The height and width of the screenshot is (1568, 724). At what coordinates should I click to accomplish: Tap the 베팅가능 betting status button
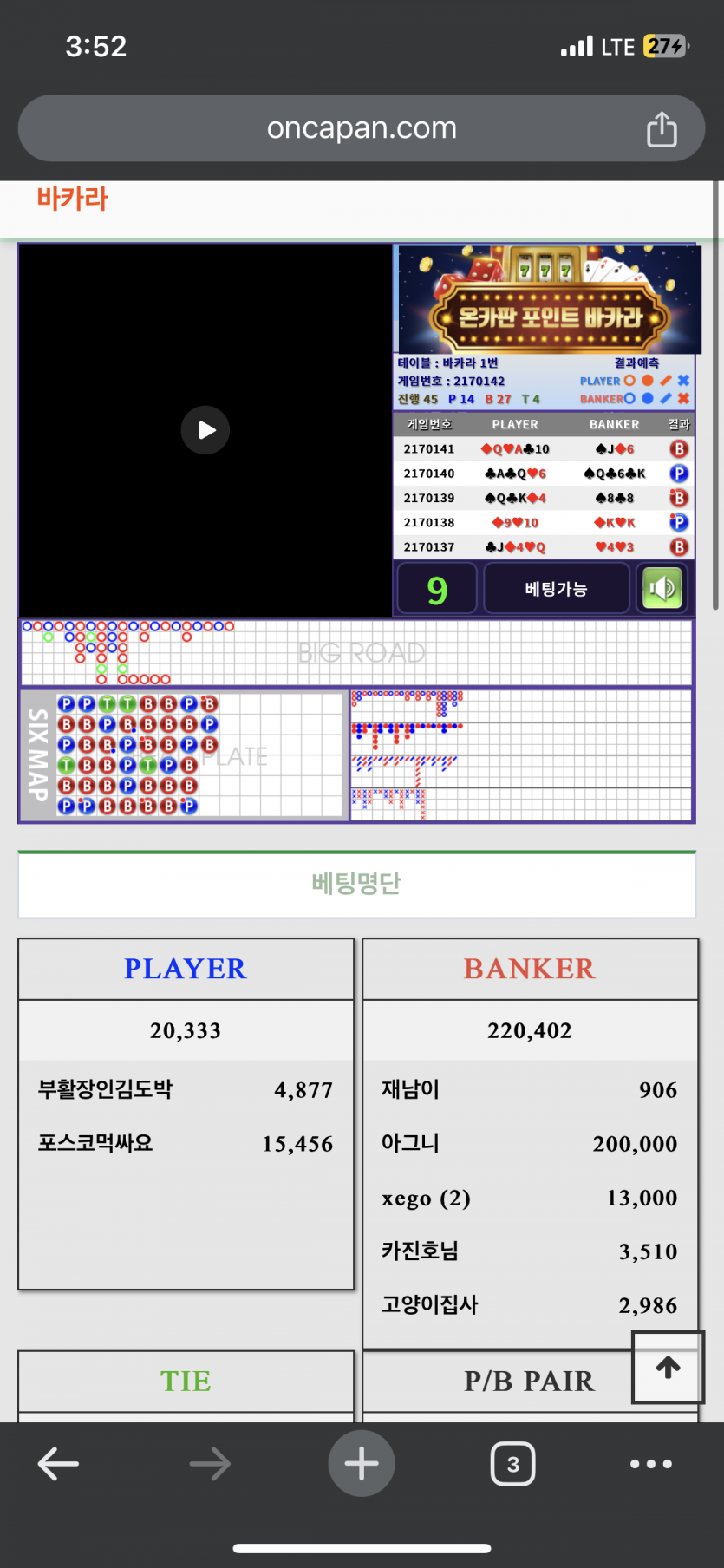tap(556, 589)
